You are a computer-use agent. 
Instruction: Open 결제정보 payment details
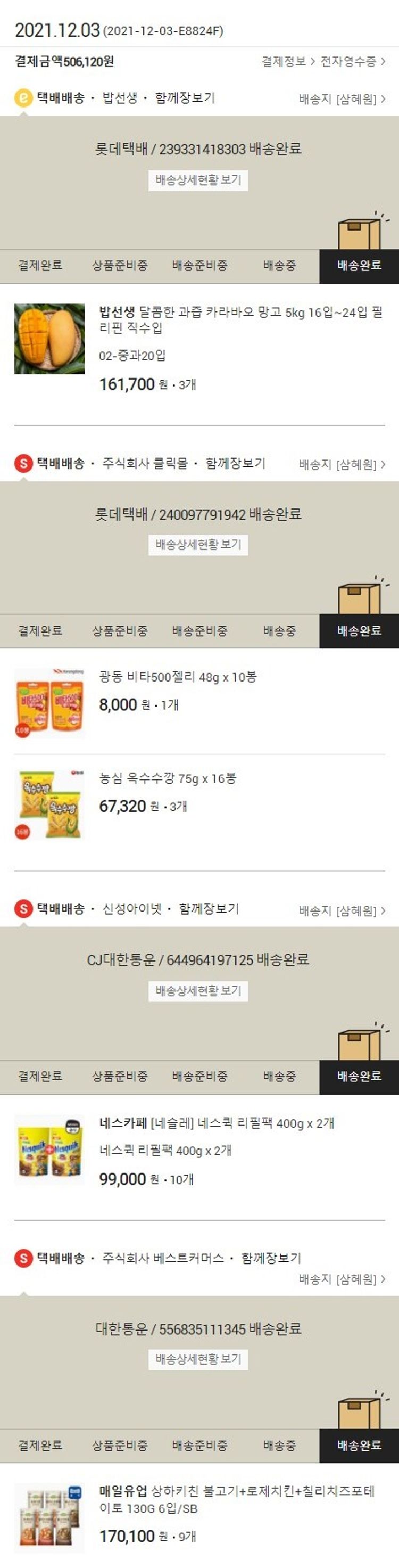point(288,61)
